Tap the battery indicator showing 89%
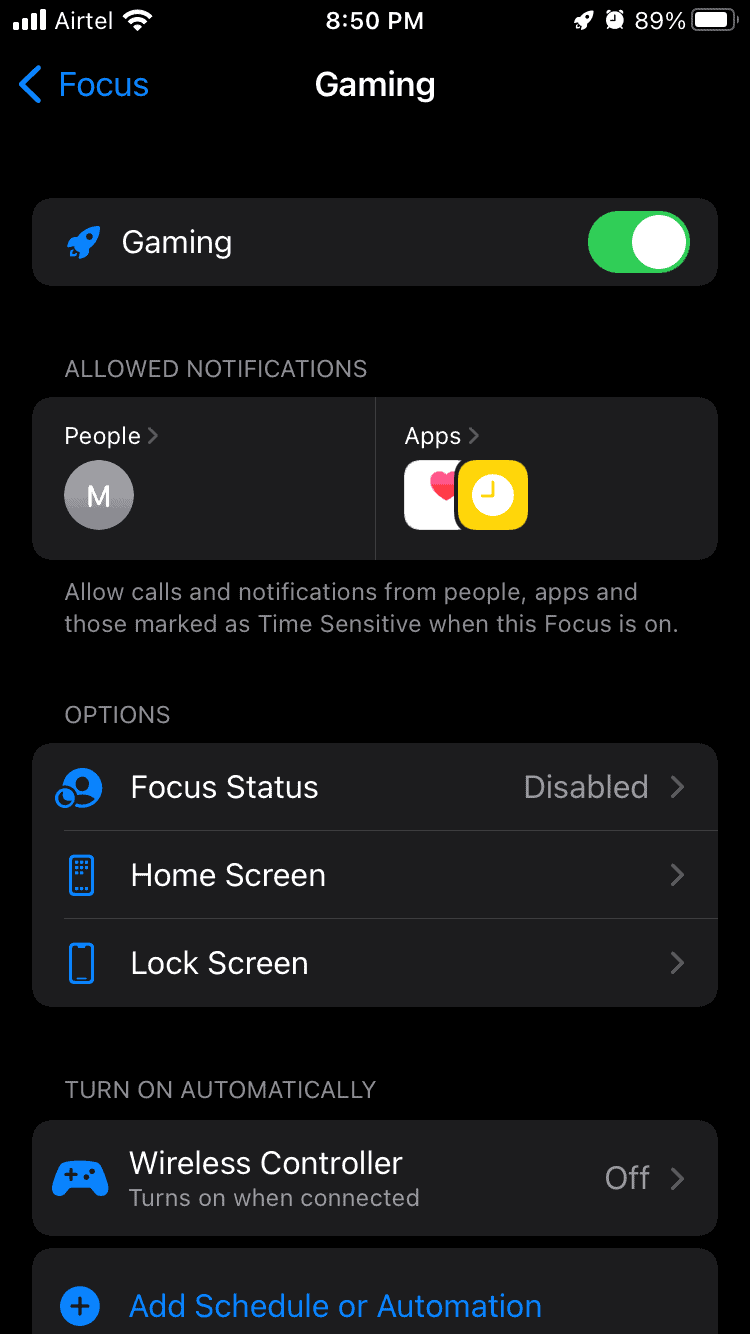This screenshot has height=1334, width=750. click(x=714, y=20)
